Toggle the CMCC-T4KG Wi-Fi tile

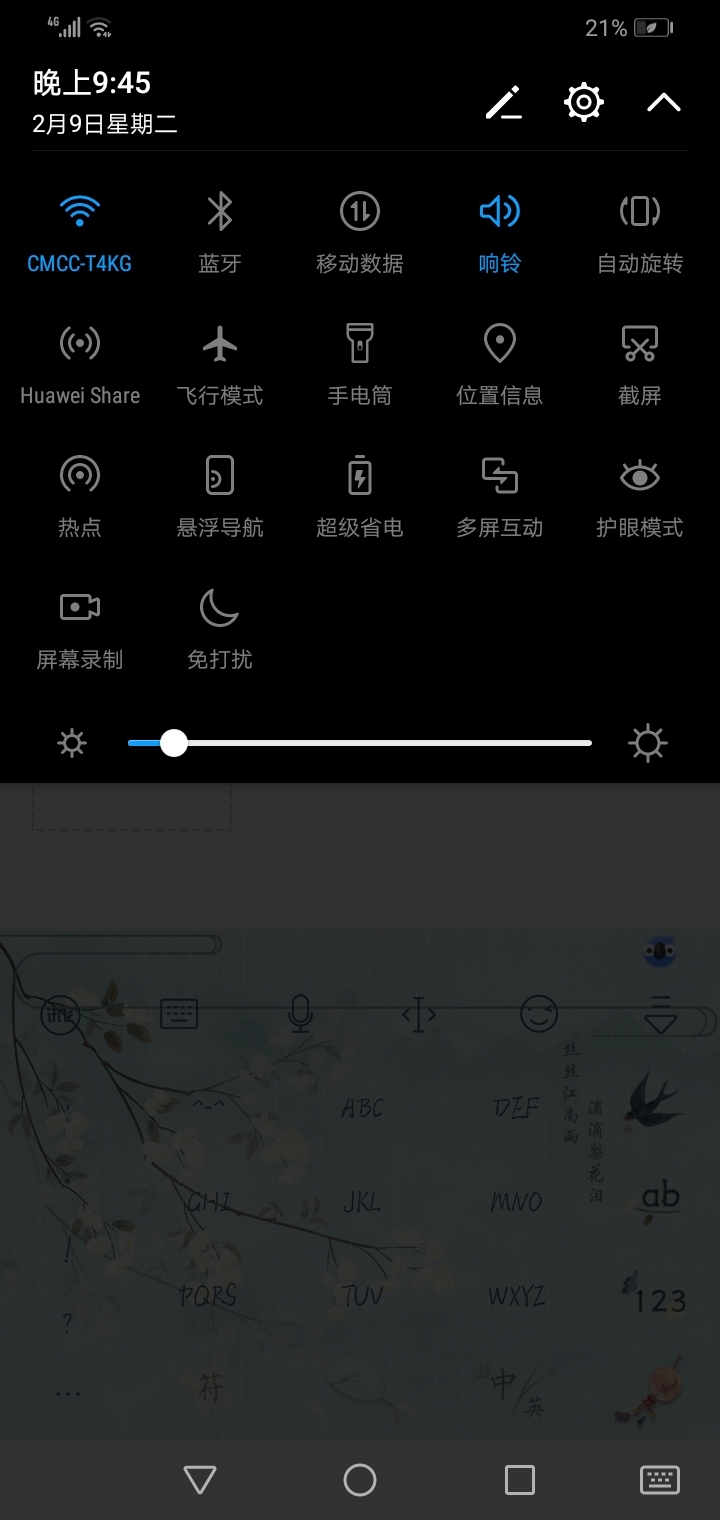pyautogui.click(x=80, y=235)
